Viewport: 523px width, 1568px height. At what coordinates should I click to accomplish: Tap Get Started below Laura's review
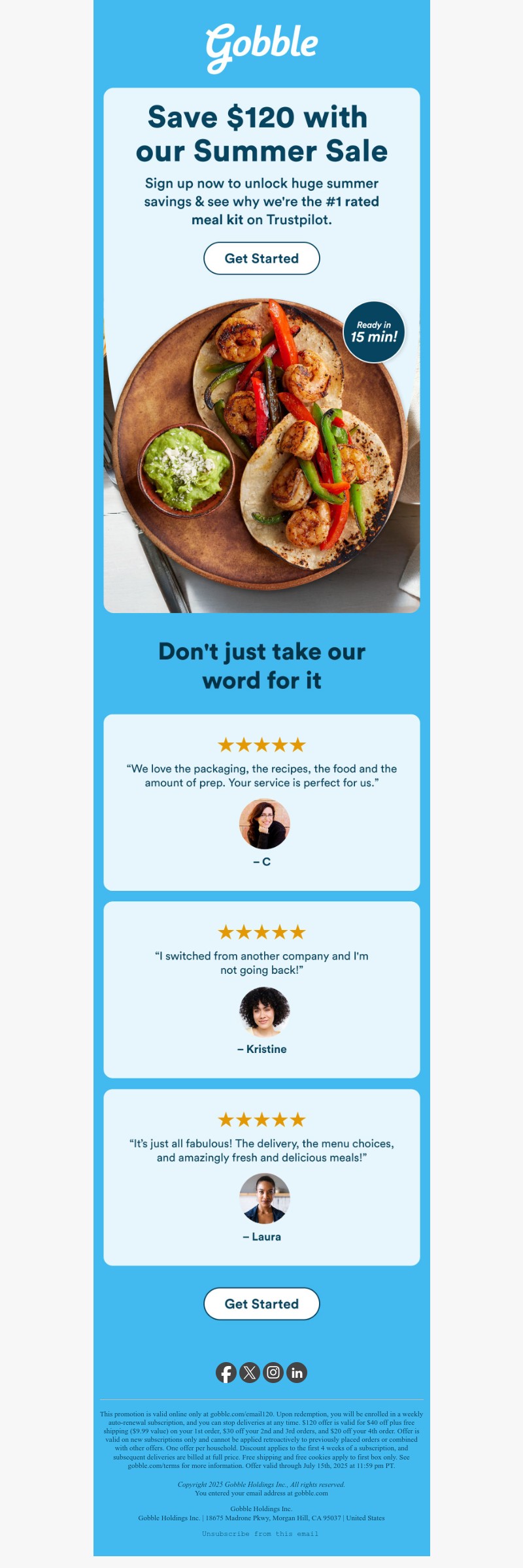[x=261, y=1303]
